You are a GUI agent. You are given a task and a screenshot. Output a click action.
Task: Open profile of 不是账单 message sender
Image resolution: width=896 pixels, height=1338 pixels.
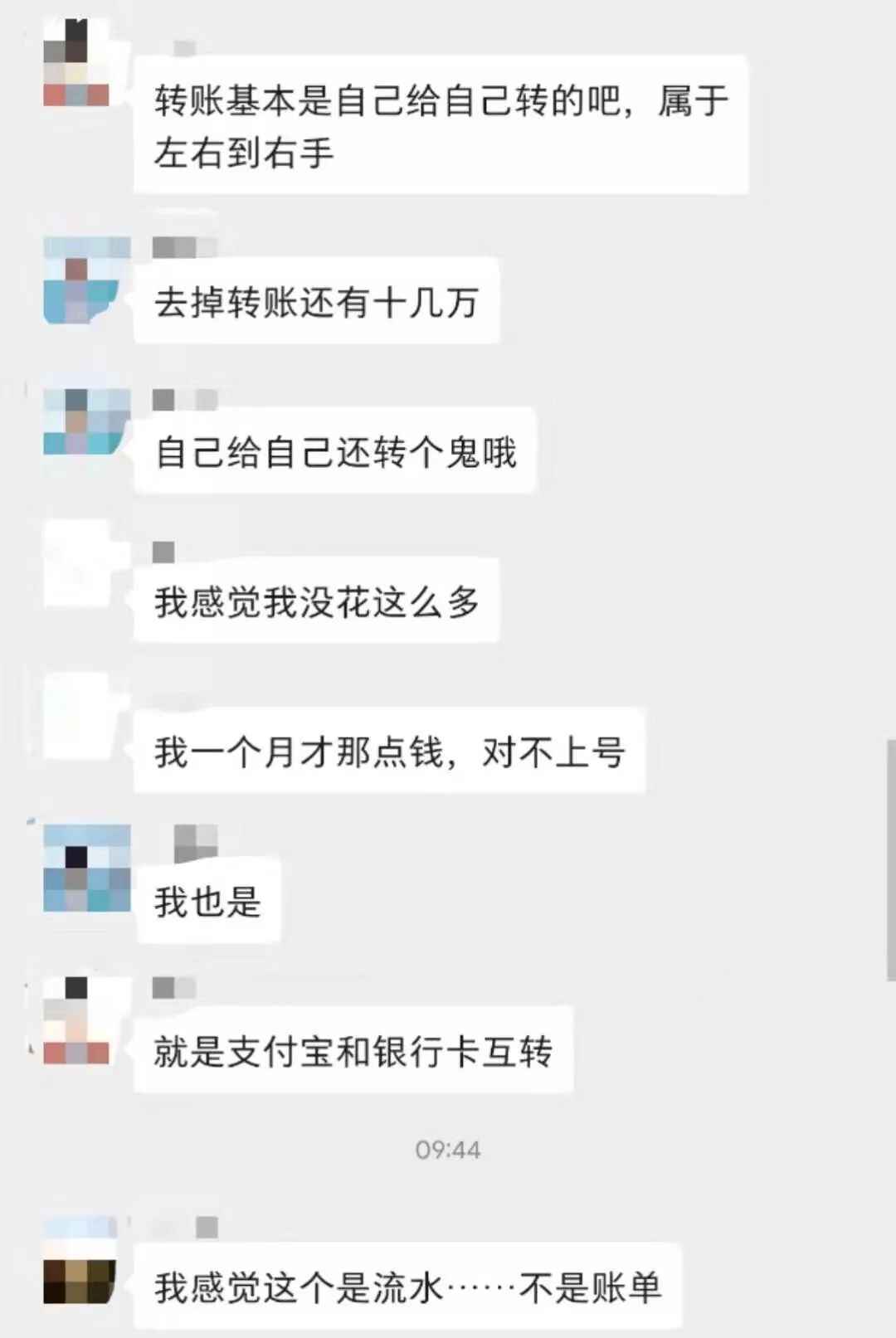[x=80, y=1261]
